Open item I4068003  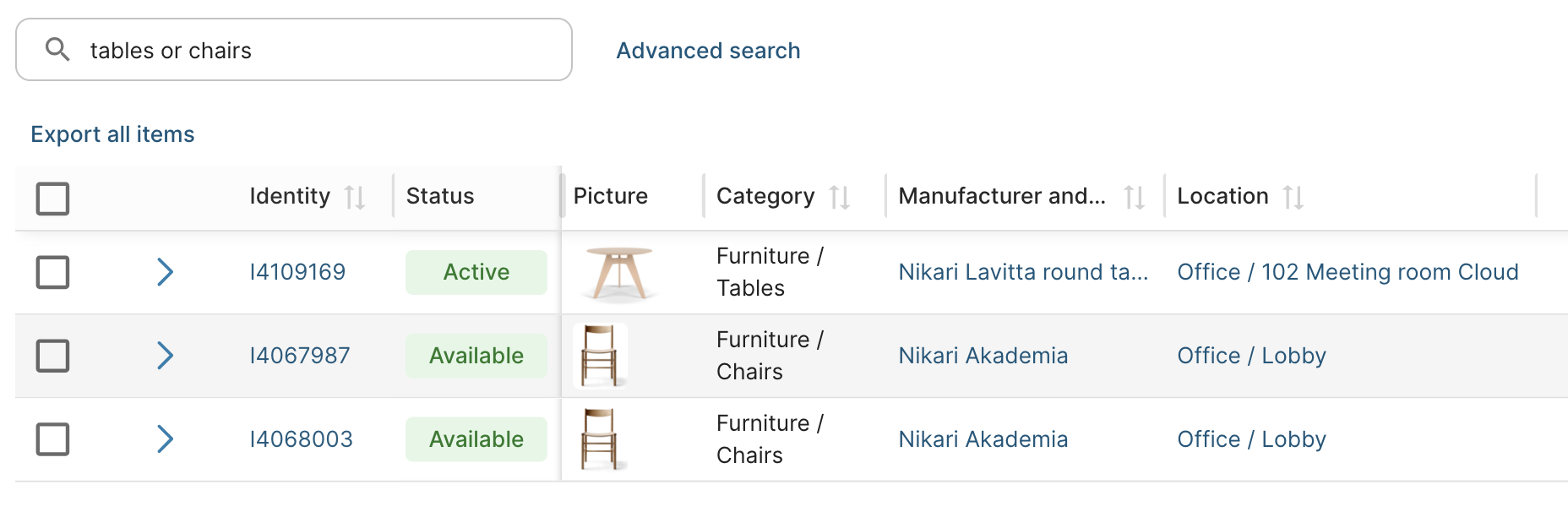pyautogui.click(x=301, y=439)
